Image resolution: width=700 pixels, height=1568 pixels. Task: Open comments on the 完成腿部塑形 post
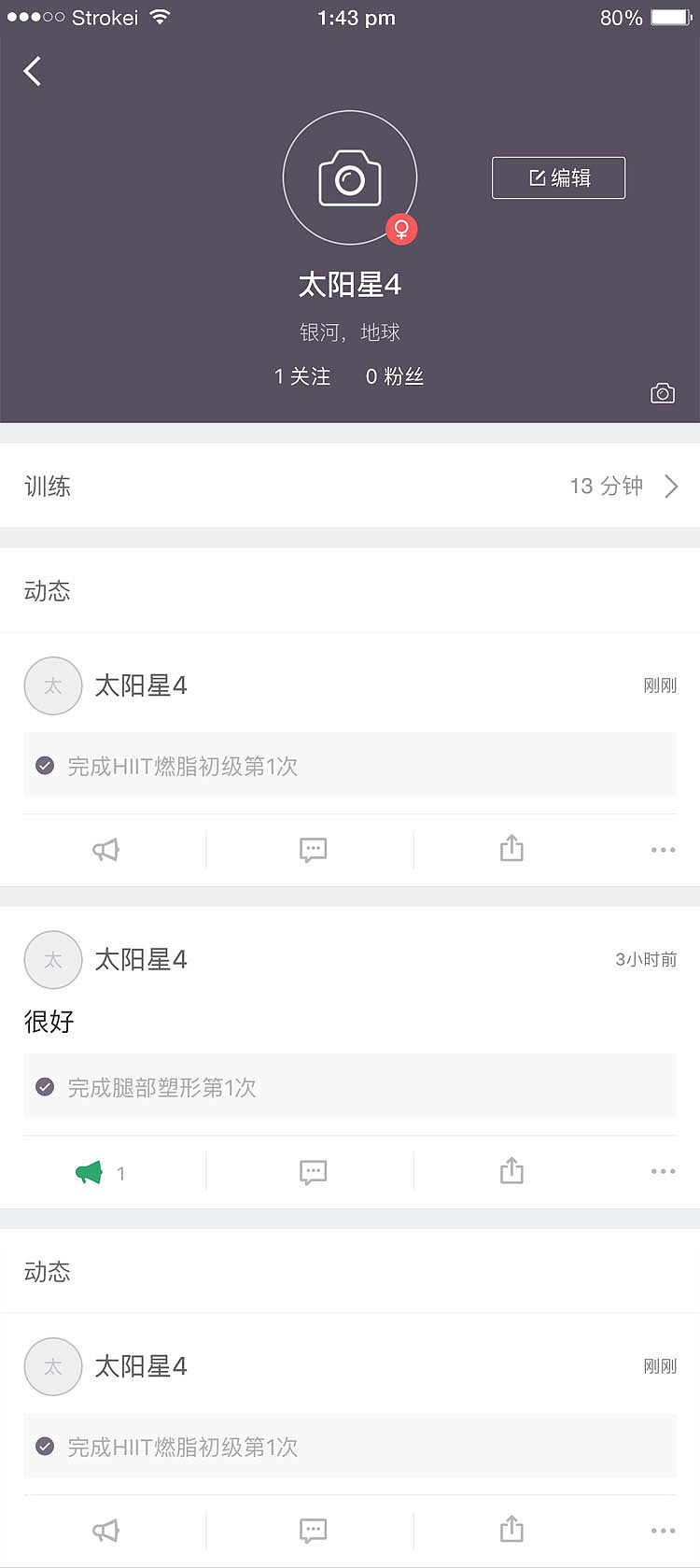(x=313, y=1170)
